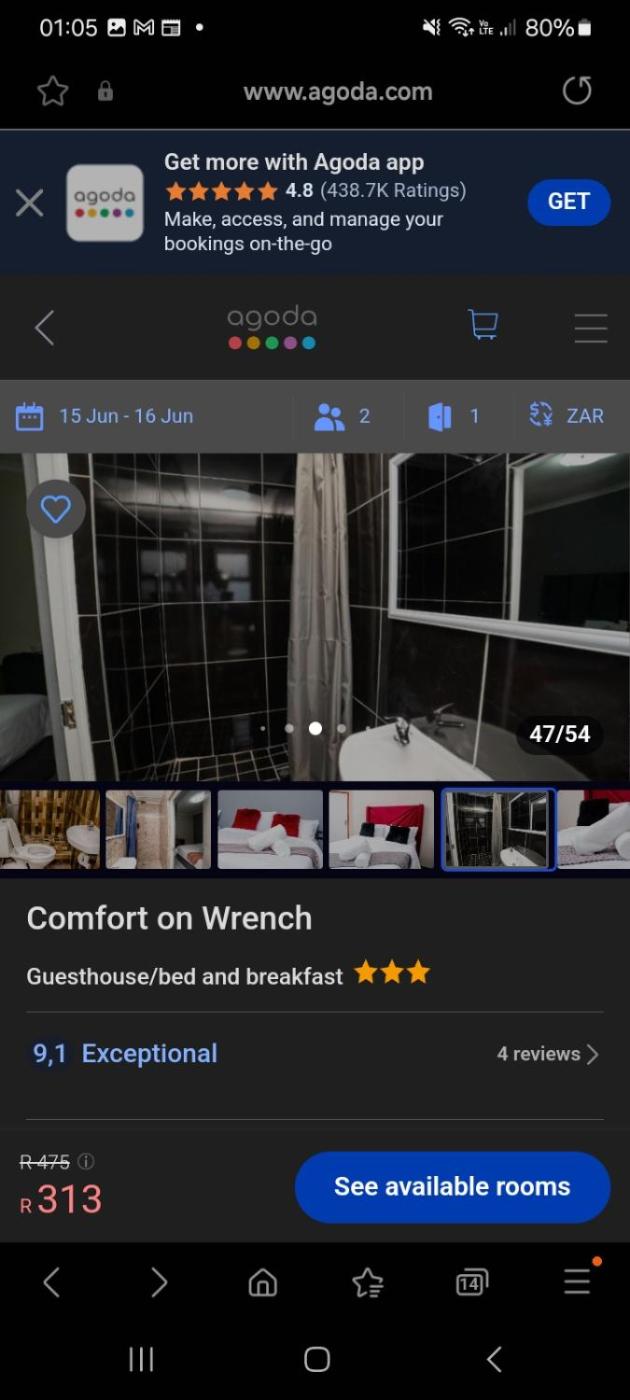Viewport: 630px width, 1400px height.
Task: Bookmark this page with the star icon
Action: tap(52, 92)
